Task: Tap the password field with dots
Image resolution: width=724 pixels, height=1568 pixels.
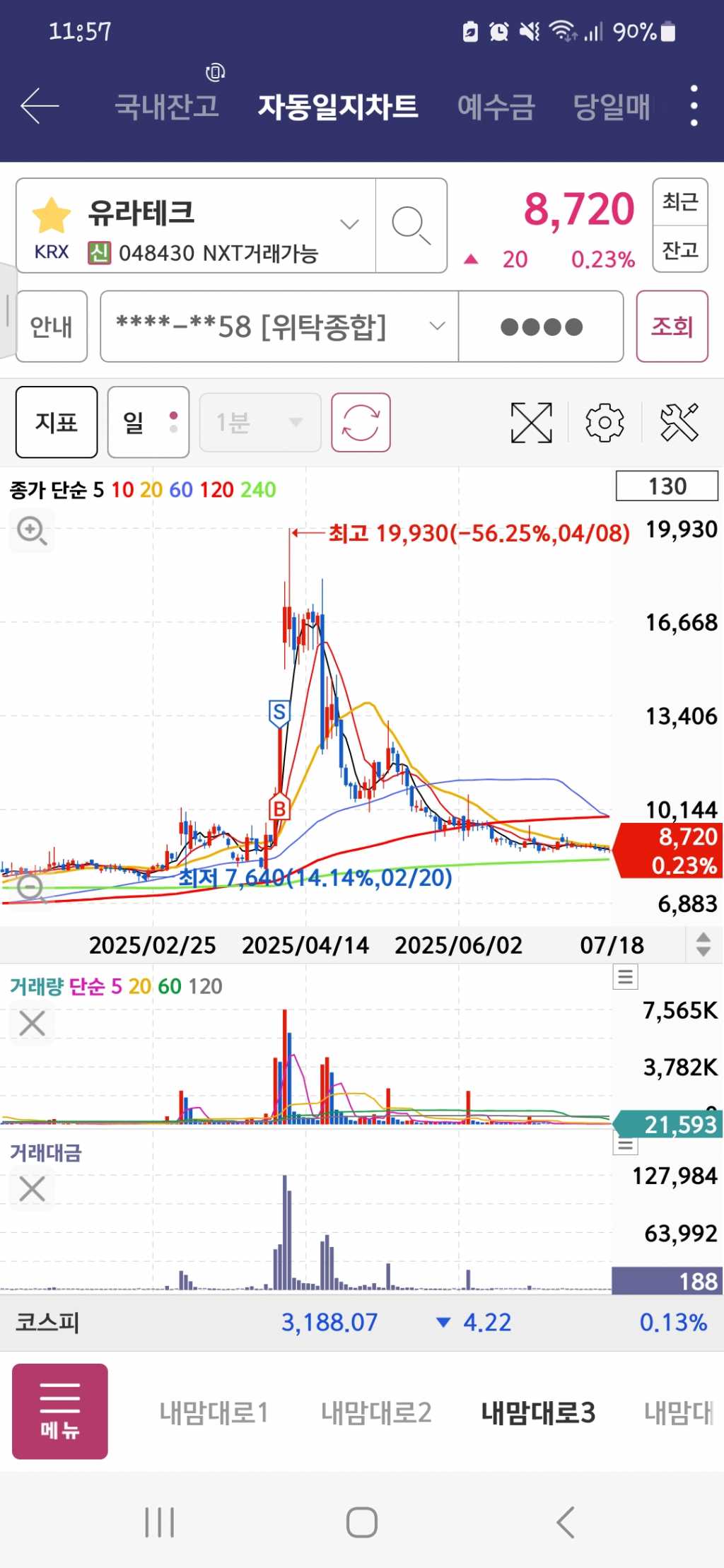Action: pyautogui.click(x=541, y=326)
